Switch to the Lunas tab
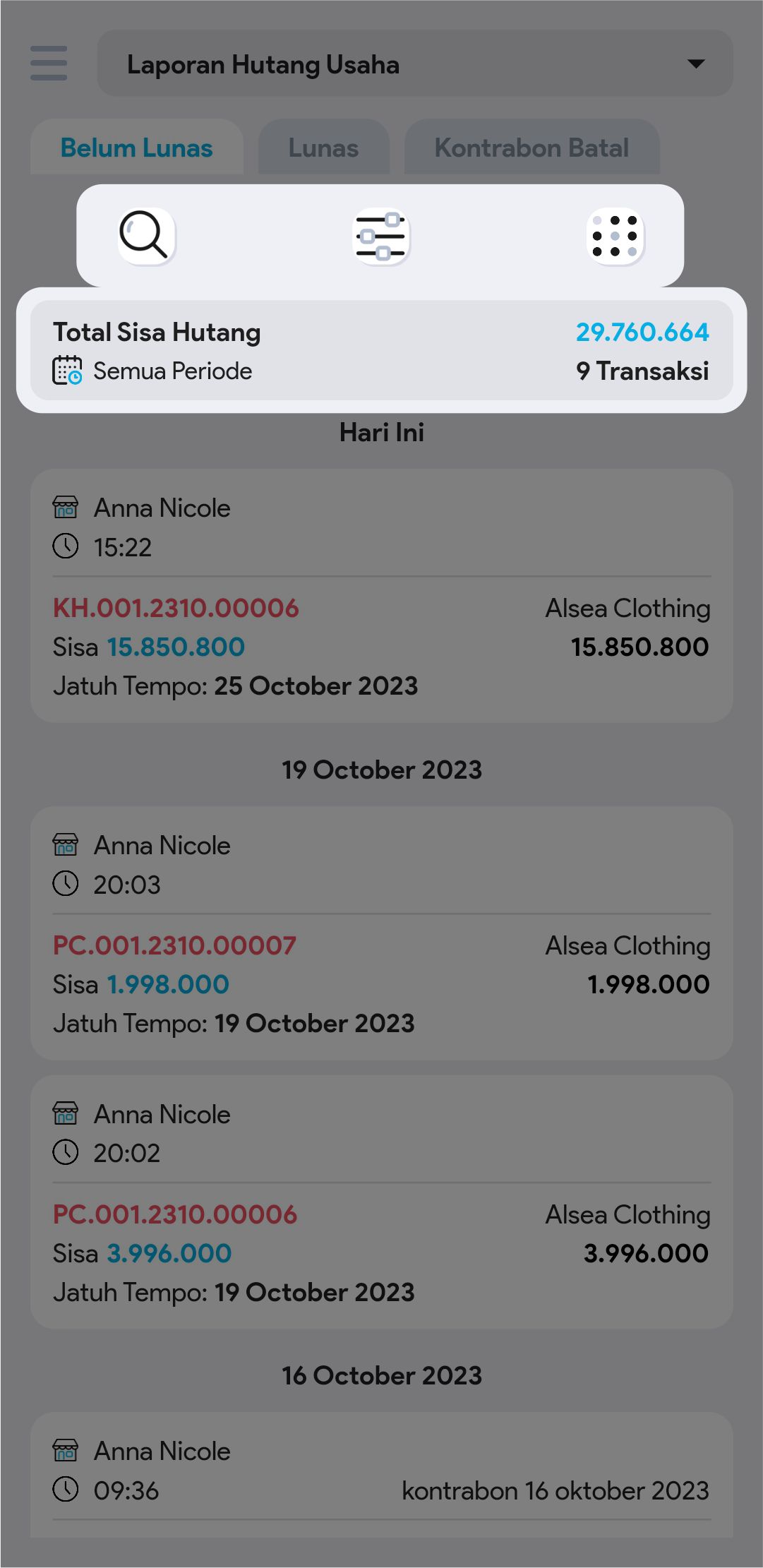763x1568 pixels. 323,148
